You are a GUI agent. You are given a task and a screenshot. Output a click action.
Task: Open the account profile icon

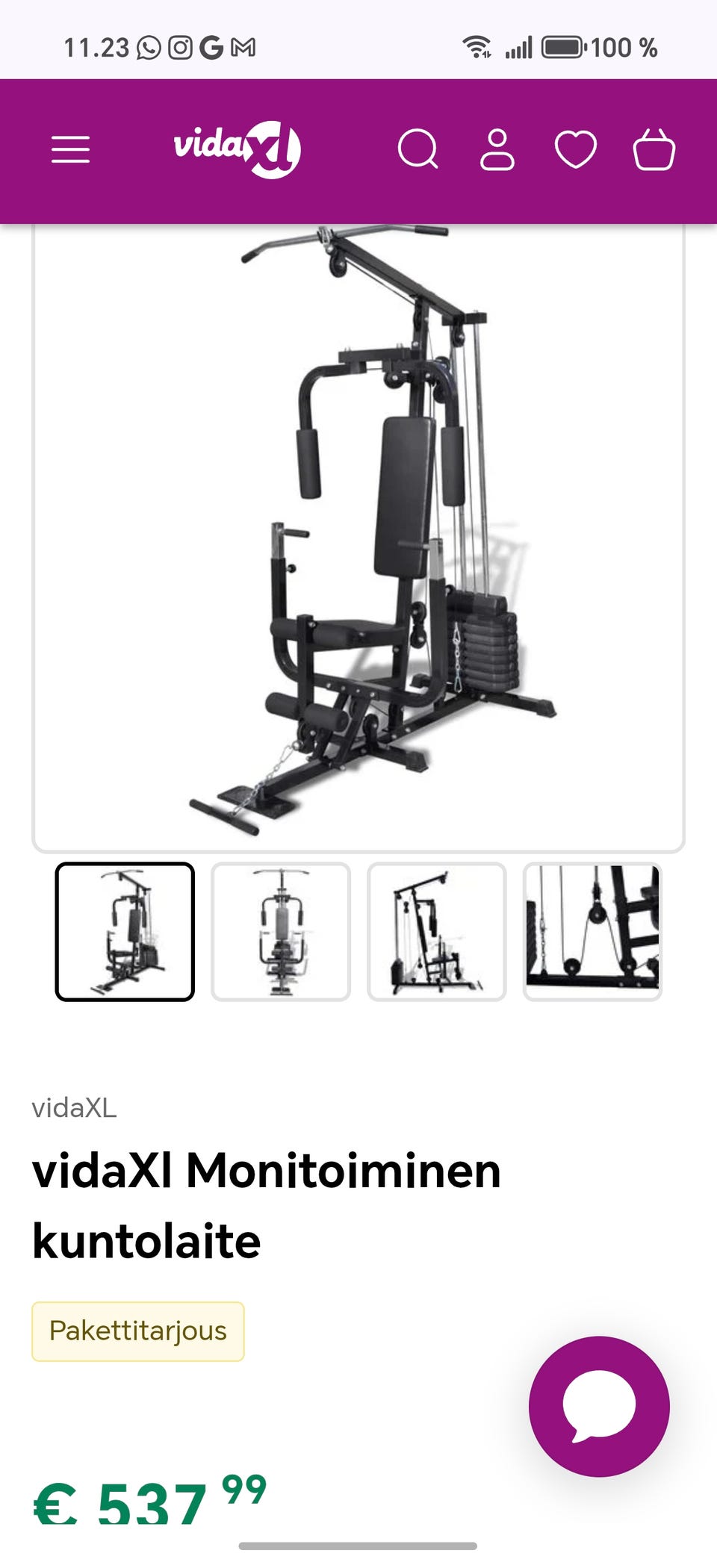tap(497, 149)
